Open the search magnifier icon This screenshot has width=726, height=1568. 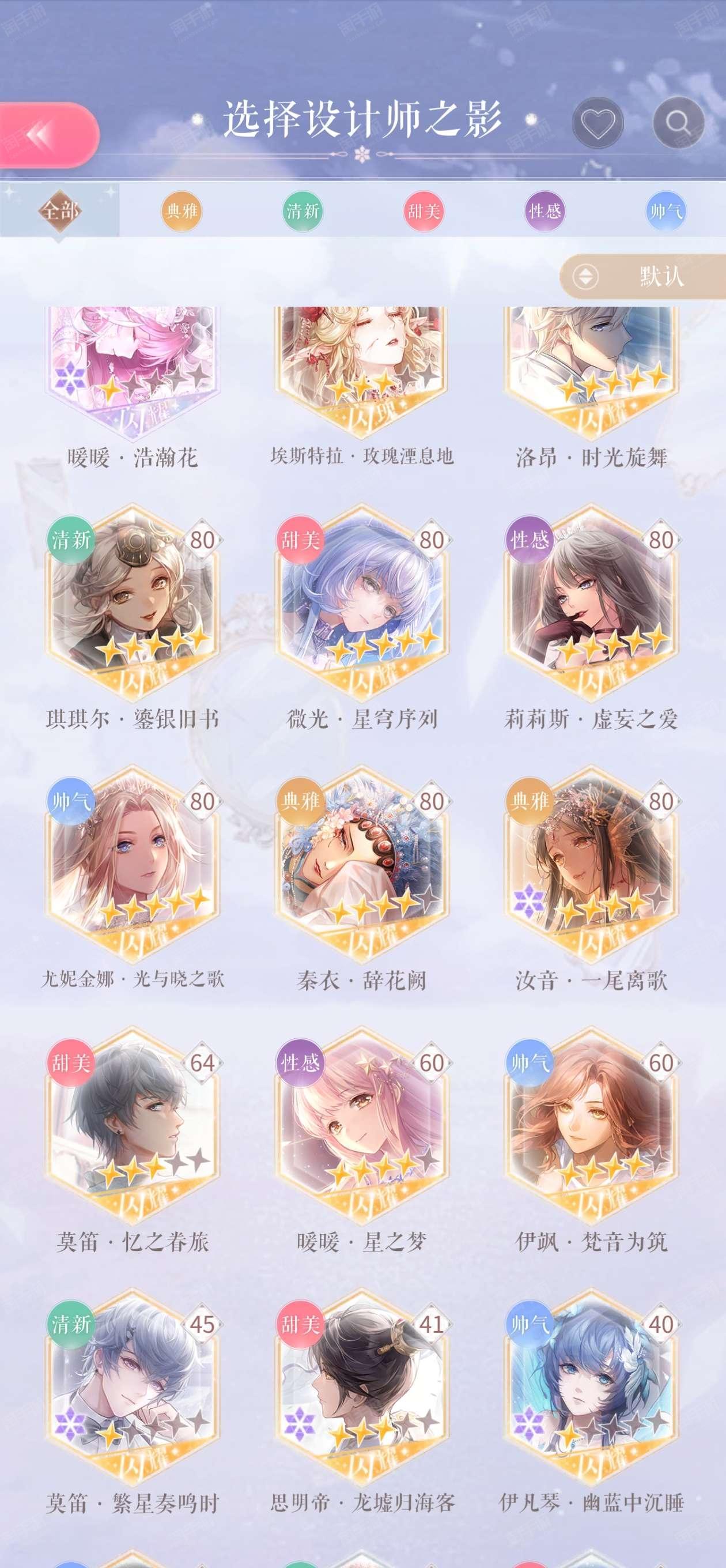tap(679, 123)
